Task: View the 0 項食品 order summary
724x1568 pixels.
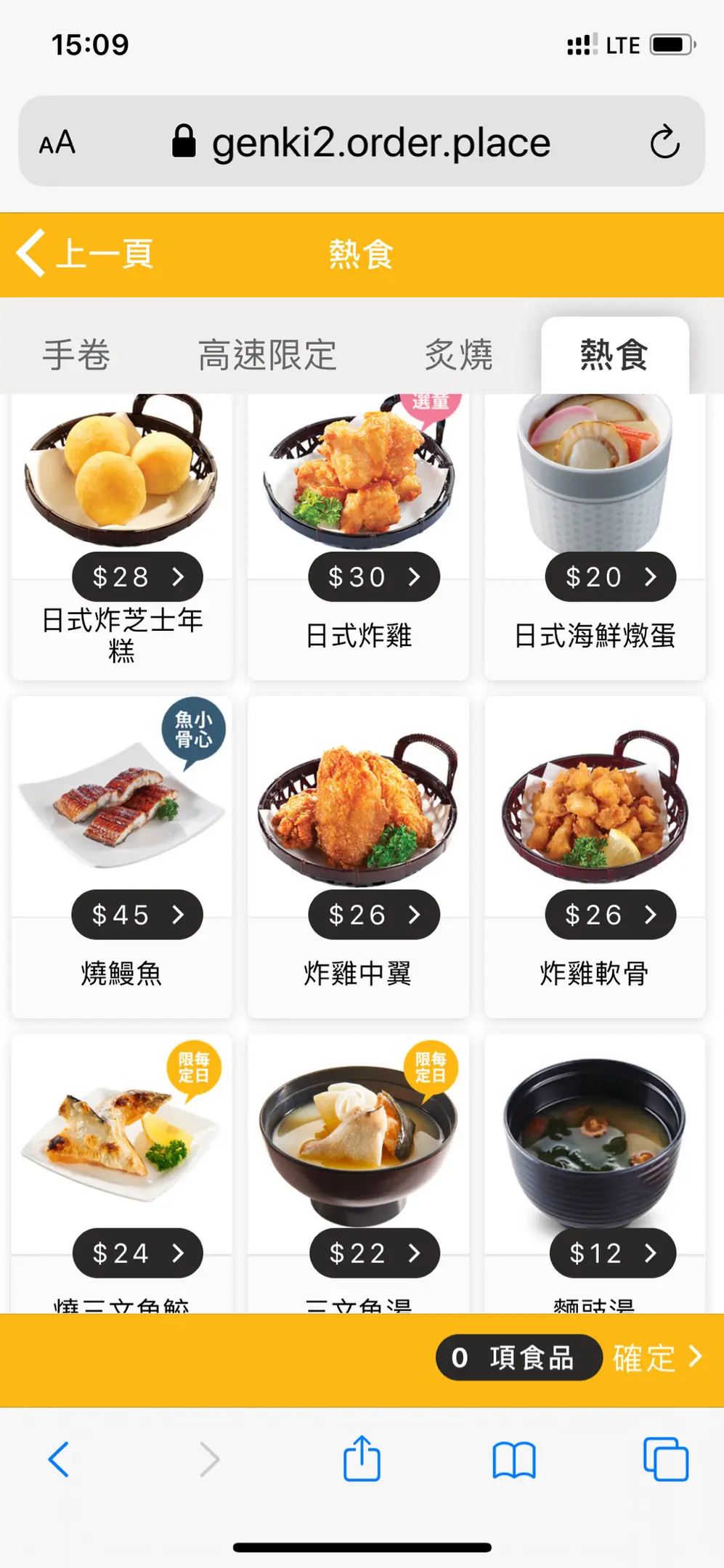Action: click(518, 1357)
